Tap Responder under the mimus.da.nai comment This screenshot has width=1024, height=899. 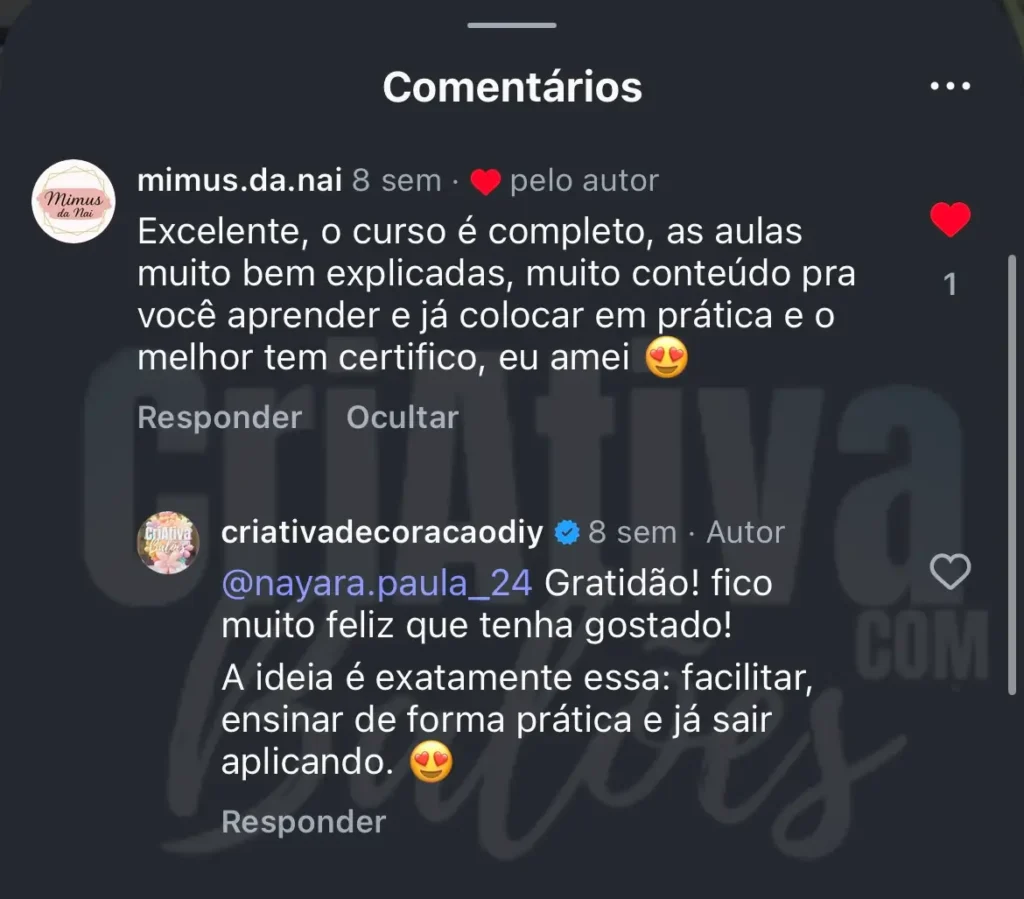(x=219, y=417)
